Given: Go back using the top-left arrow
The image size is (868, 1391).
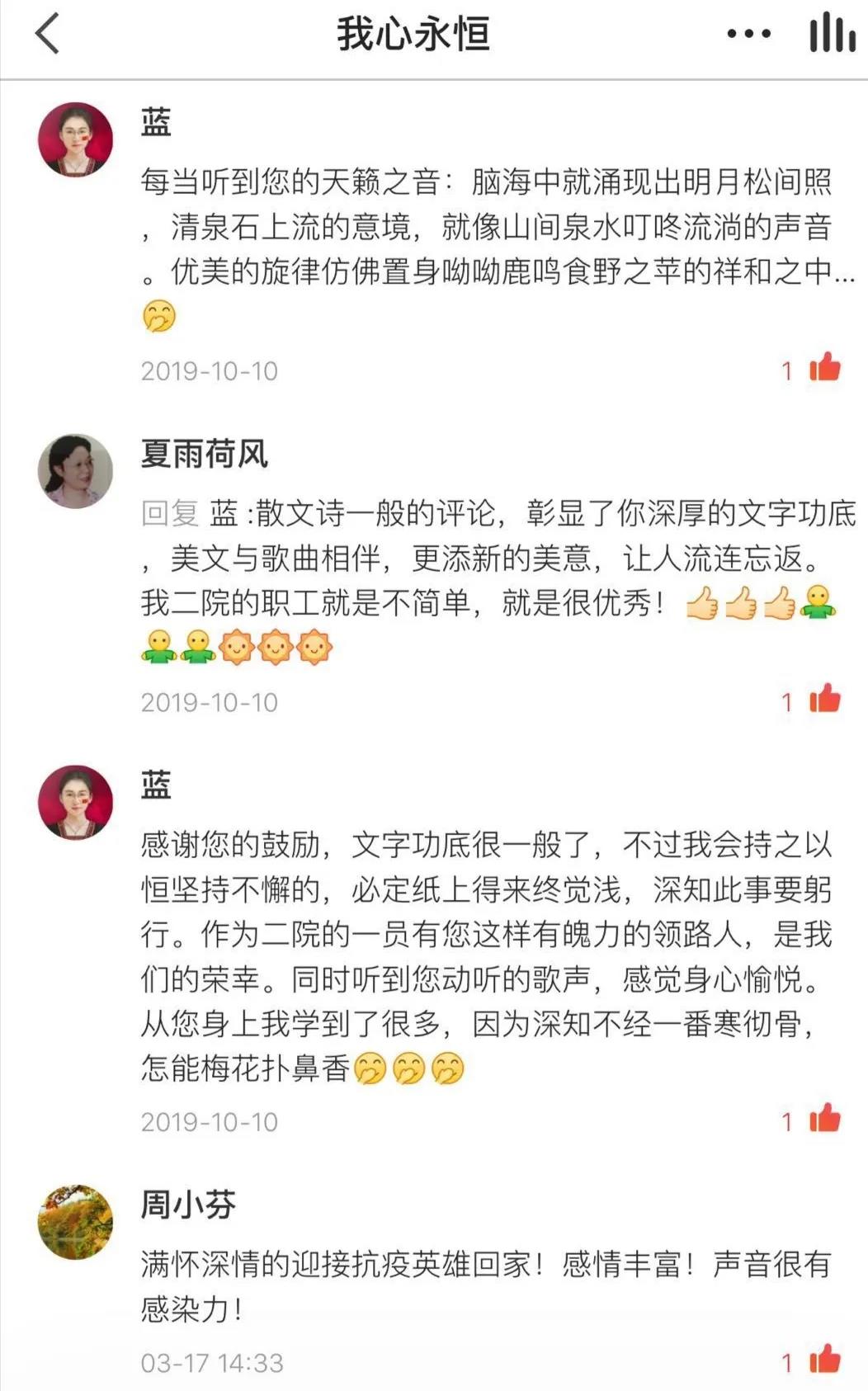Looking at the screenshot, I should coord(48,35).
